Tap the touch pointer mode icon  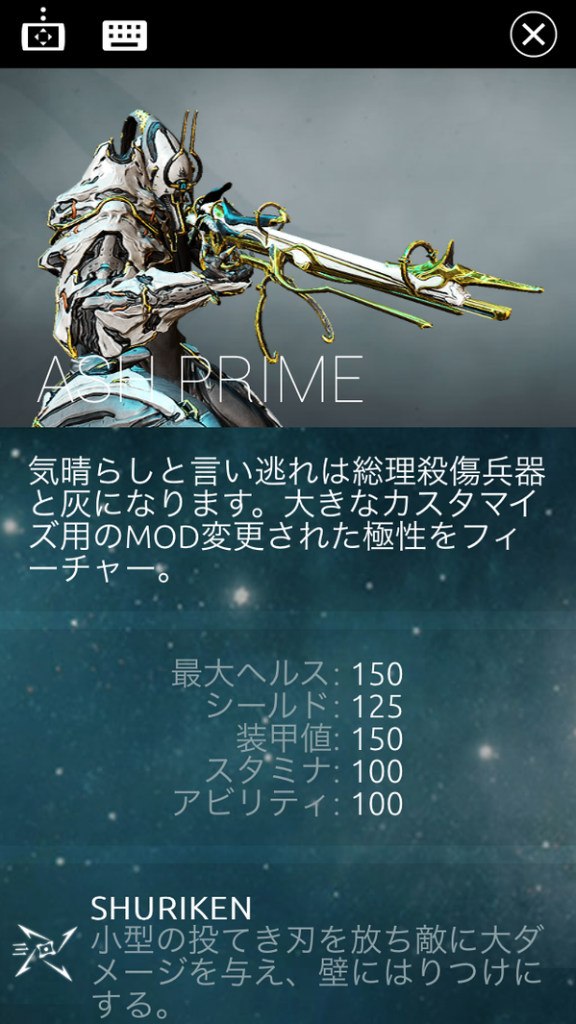tap(43, 30)
